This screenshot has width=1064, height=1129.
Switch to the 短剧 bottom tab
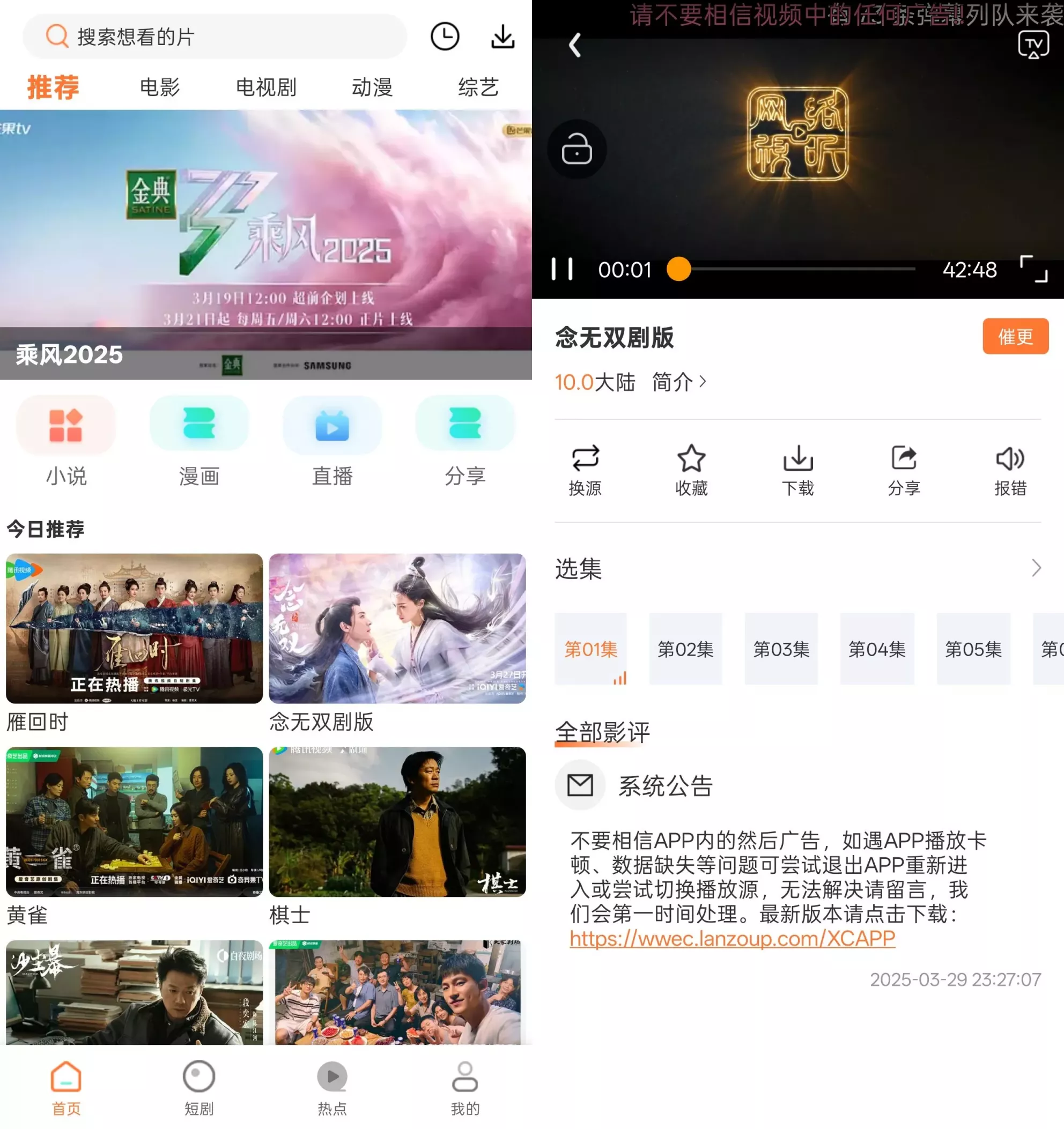[199, 1088]
